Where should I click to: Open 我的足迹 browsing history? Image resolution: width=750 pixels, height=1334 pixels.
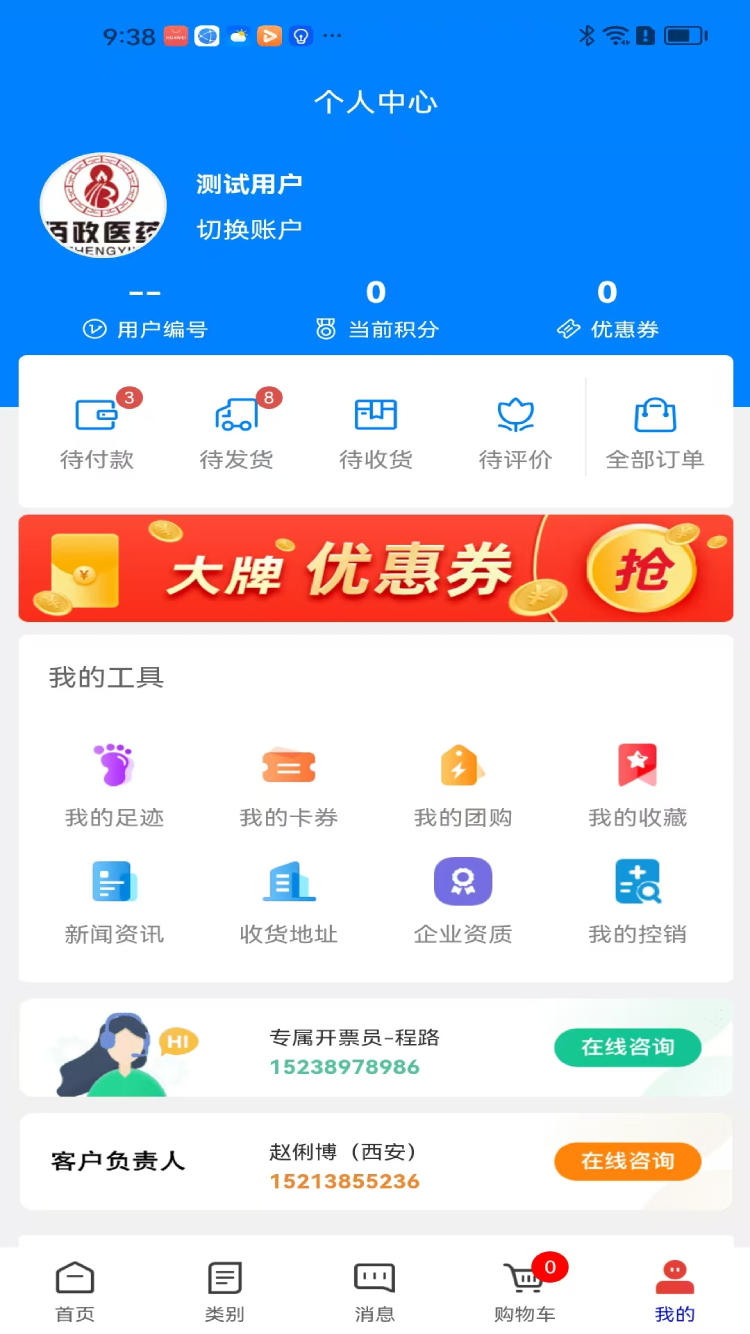click(x=112, y=784)
